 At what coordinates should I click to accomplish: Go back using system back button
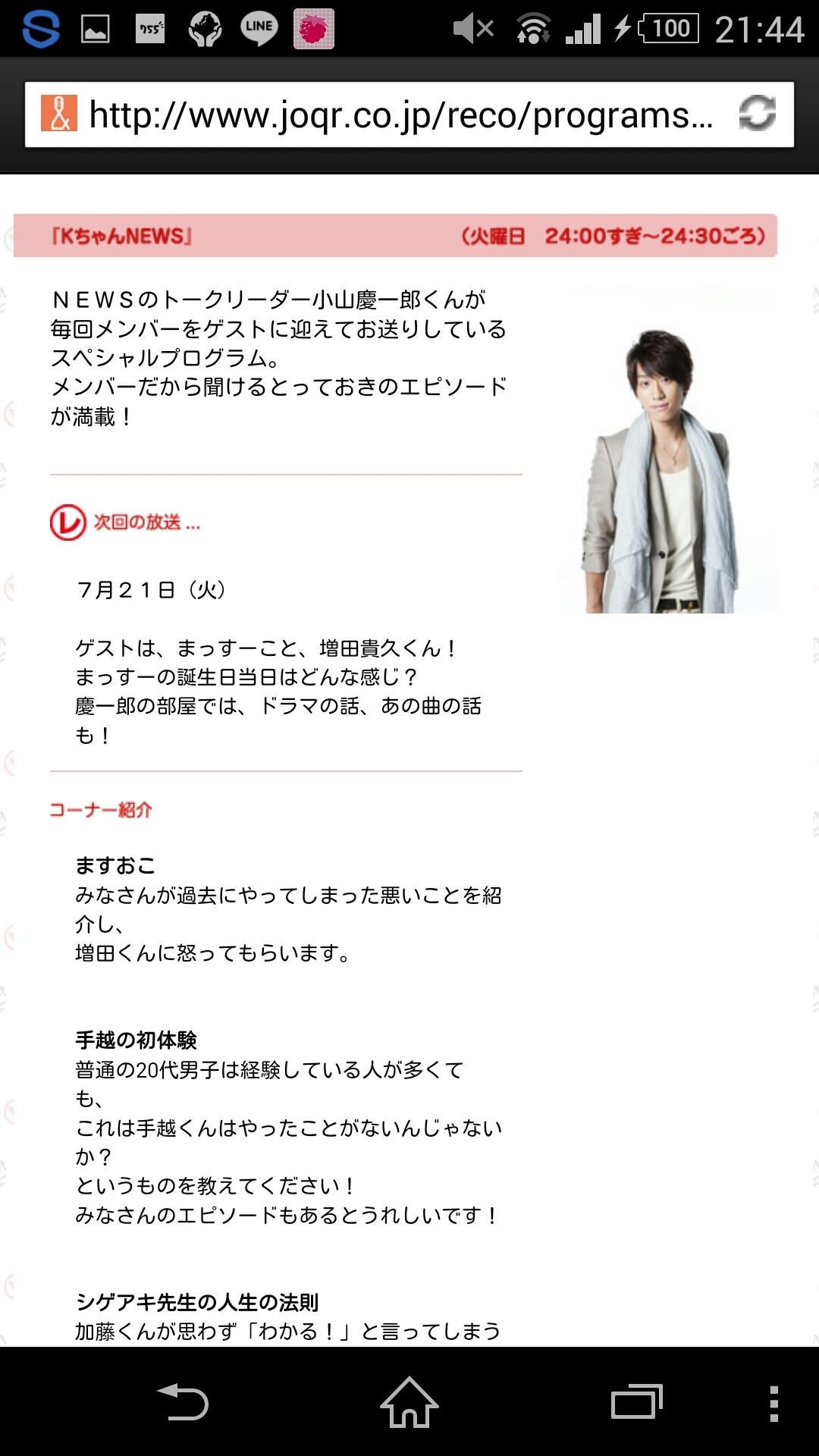click(183, 1402)
